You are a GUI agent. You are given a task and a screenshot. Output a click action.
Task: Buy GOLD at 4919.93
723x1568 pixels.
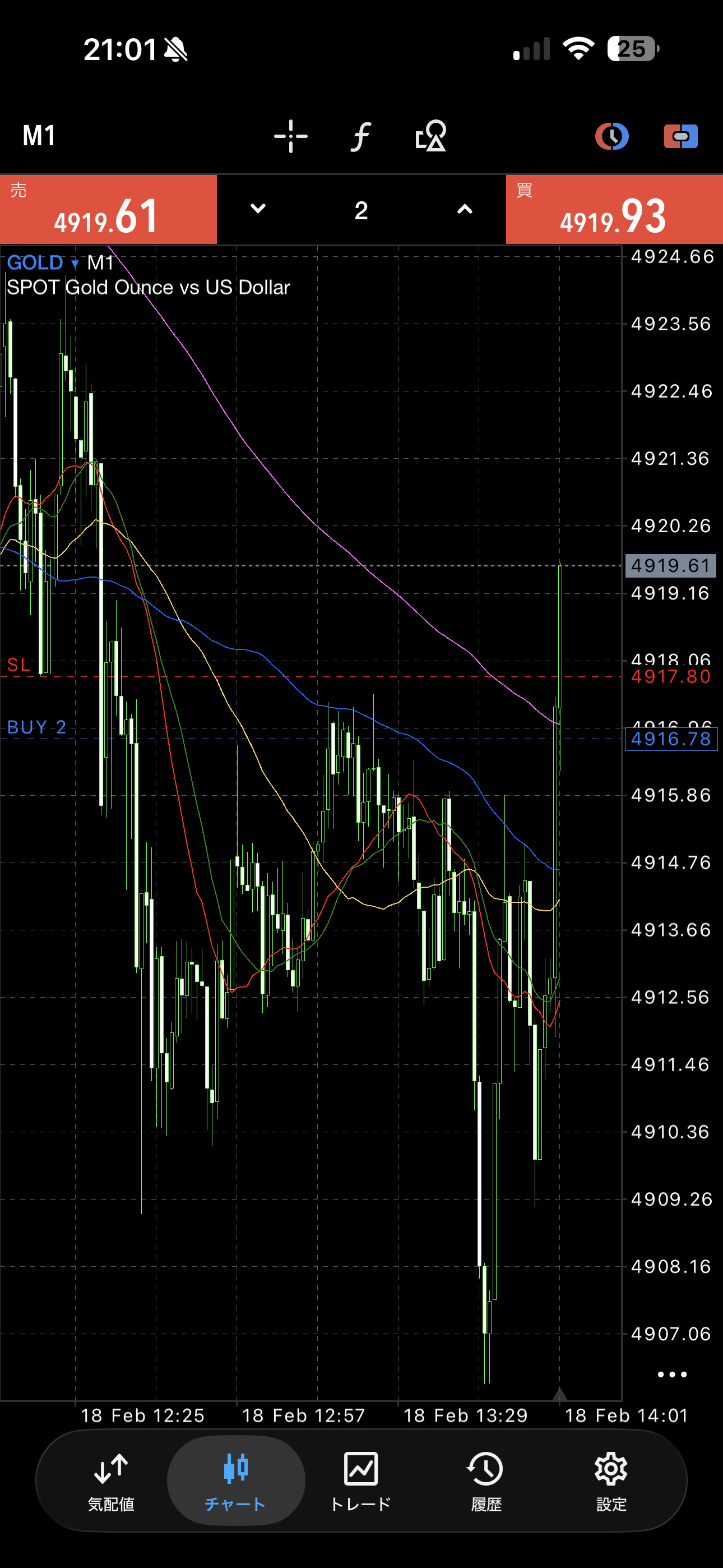tap(614, 210)
